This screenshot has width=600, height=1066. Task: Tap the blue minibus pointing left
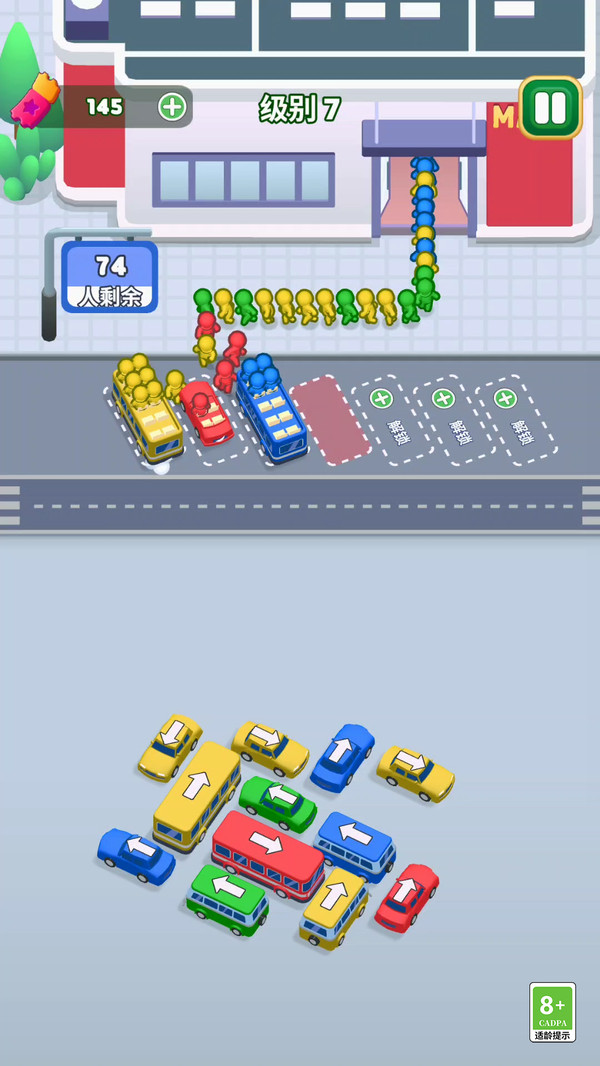(x=355, y=845)
